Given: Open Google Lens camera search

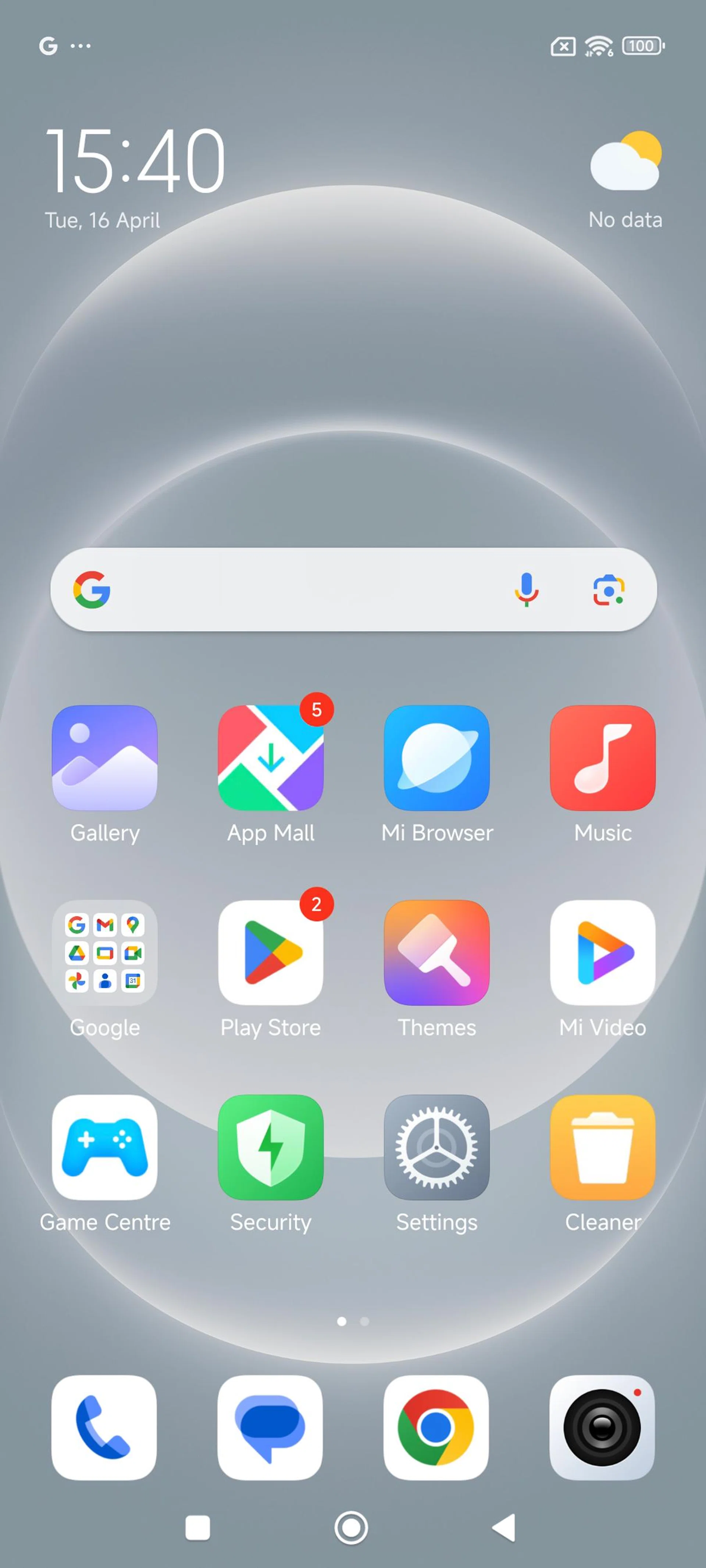Looking at the screenshot, I should pos(608,590).
